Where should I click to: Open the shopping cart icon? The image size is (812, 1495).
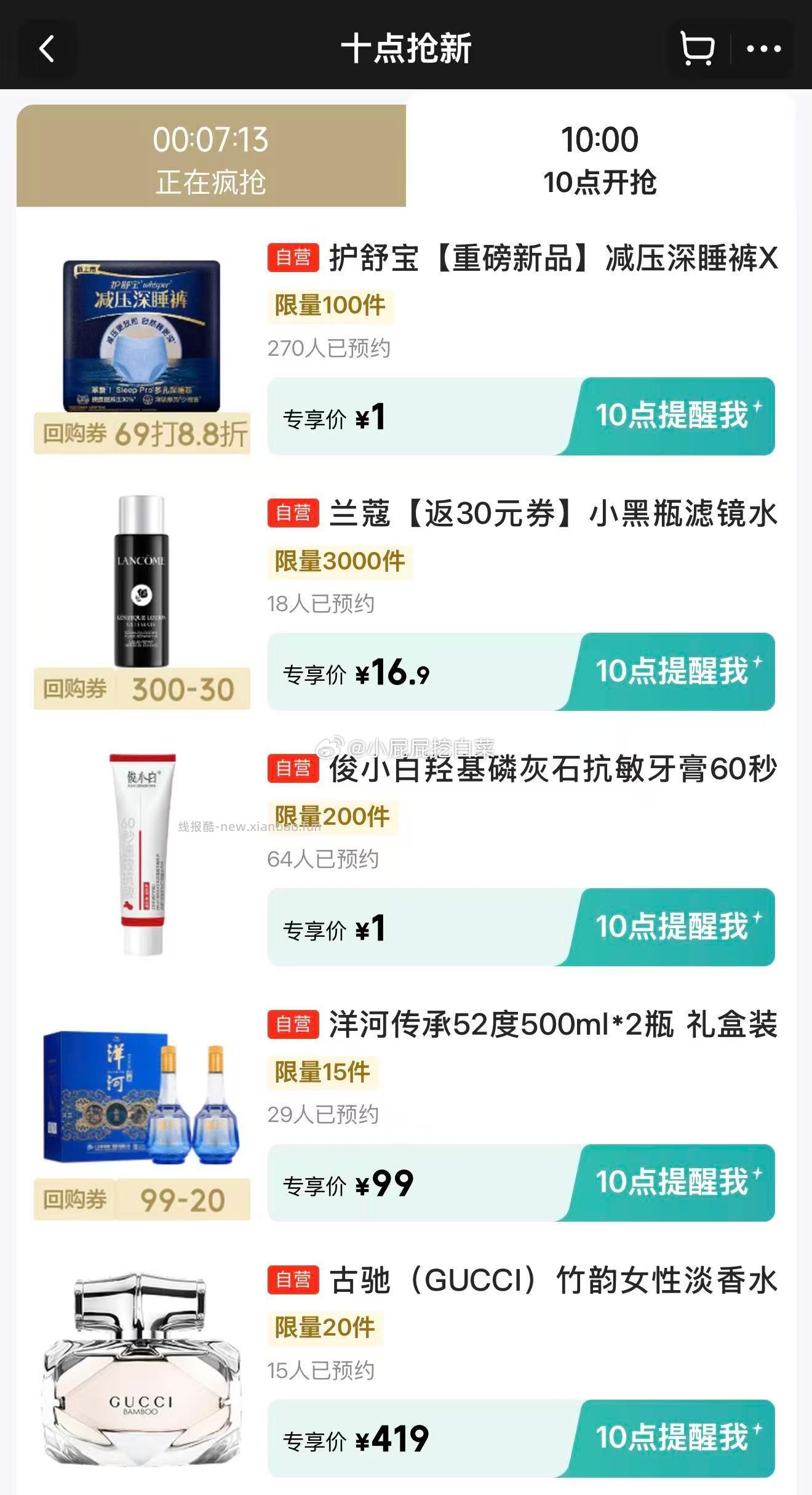click(x=697, y=48)
